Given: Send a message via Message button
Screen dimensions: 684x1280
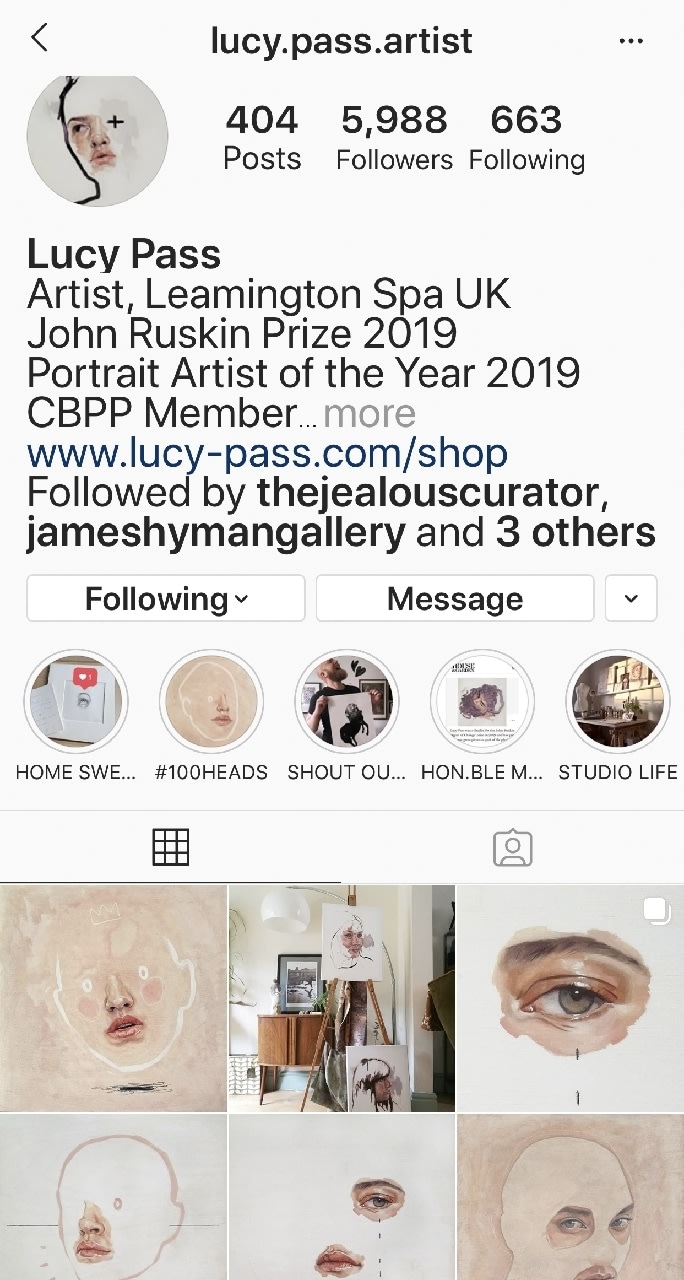Looking at the screenshot, I should 455,599.
